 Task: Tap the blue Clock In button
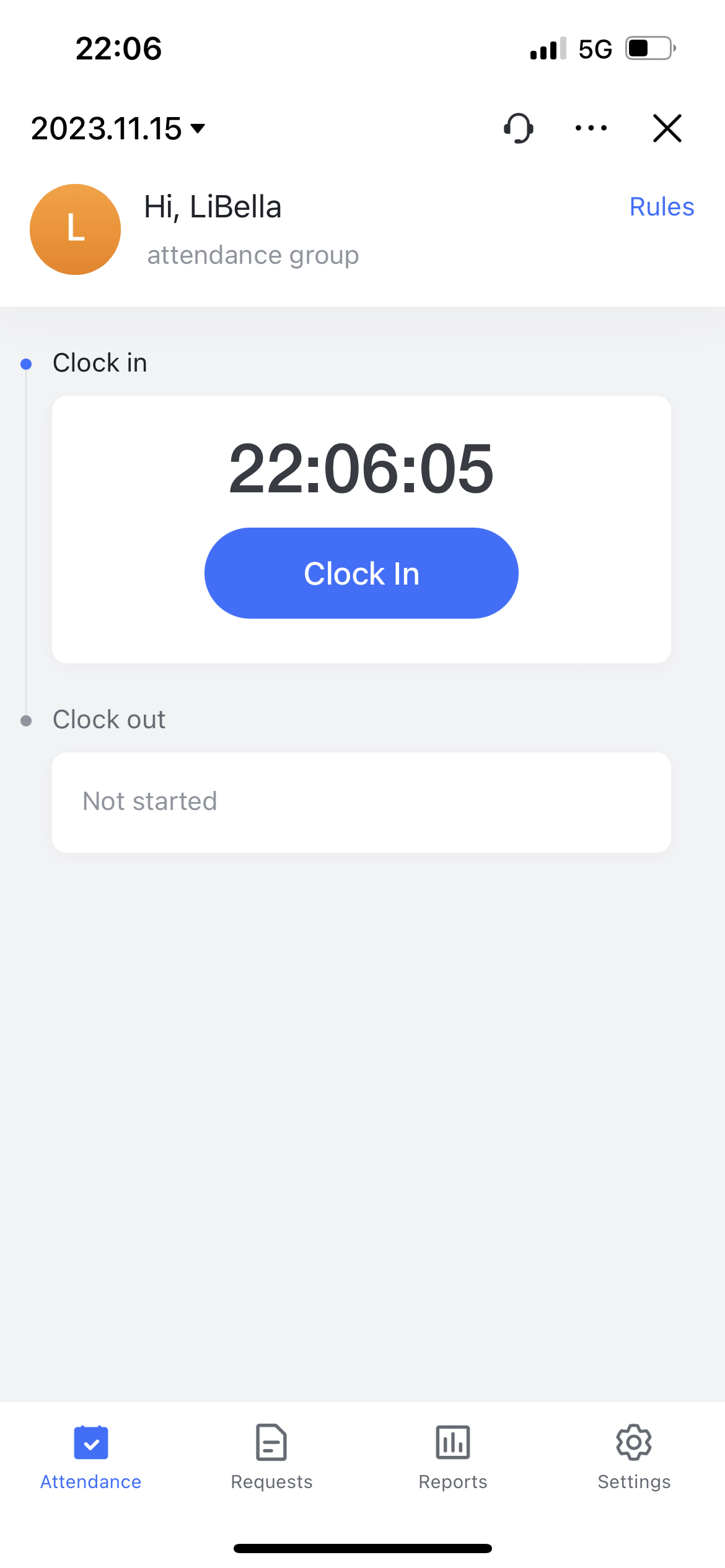361,573
